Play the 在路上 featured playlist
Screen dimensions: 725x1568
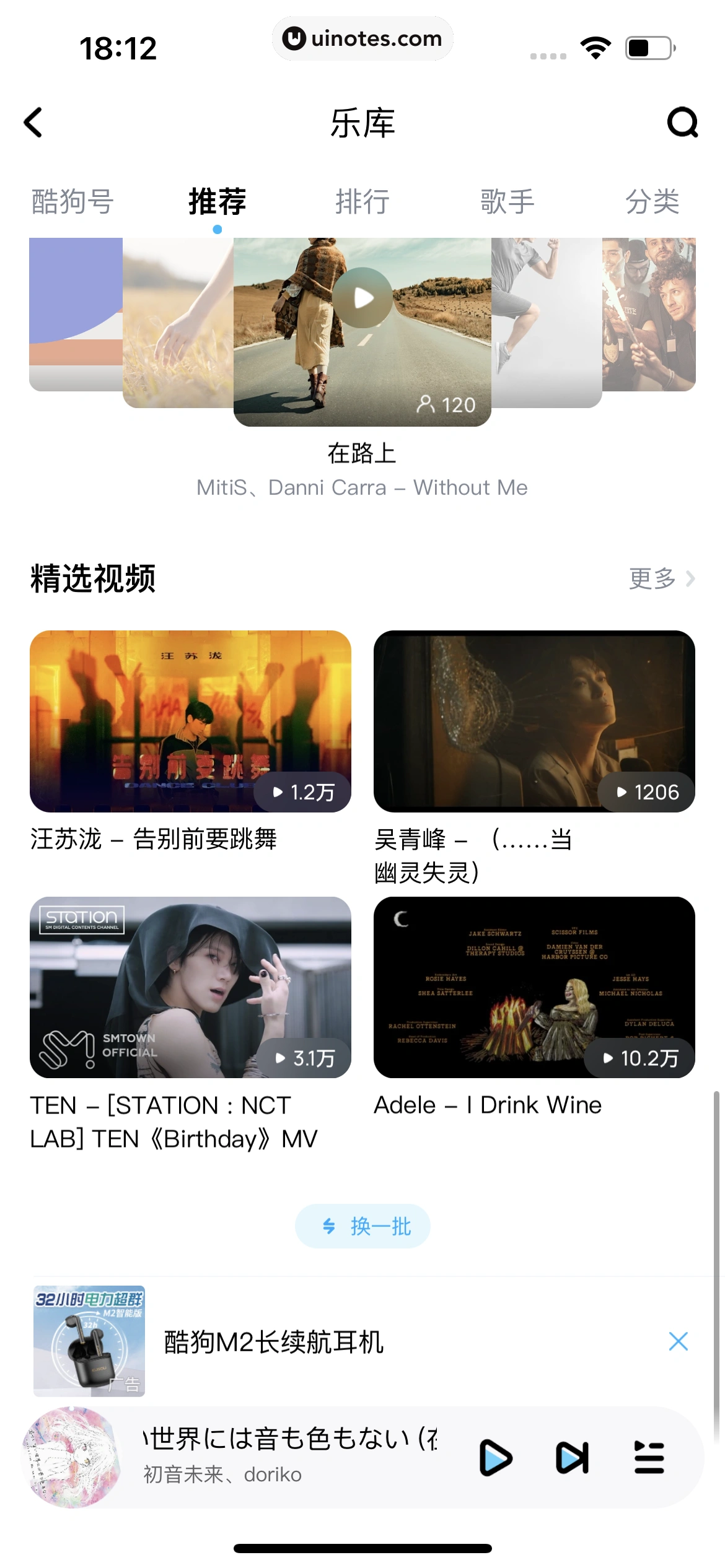(362, 298)
